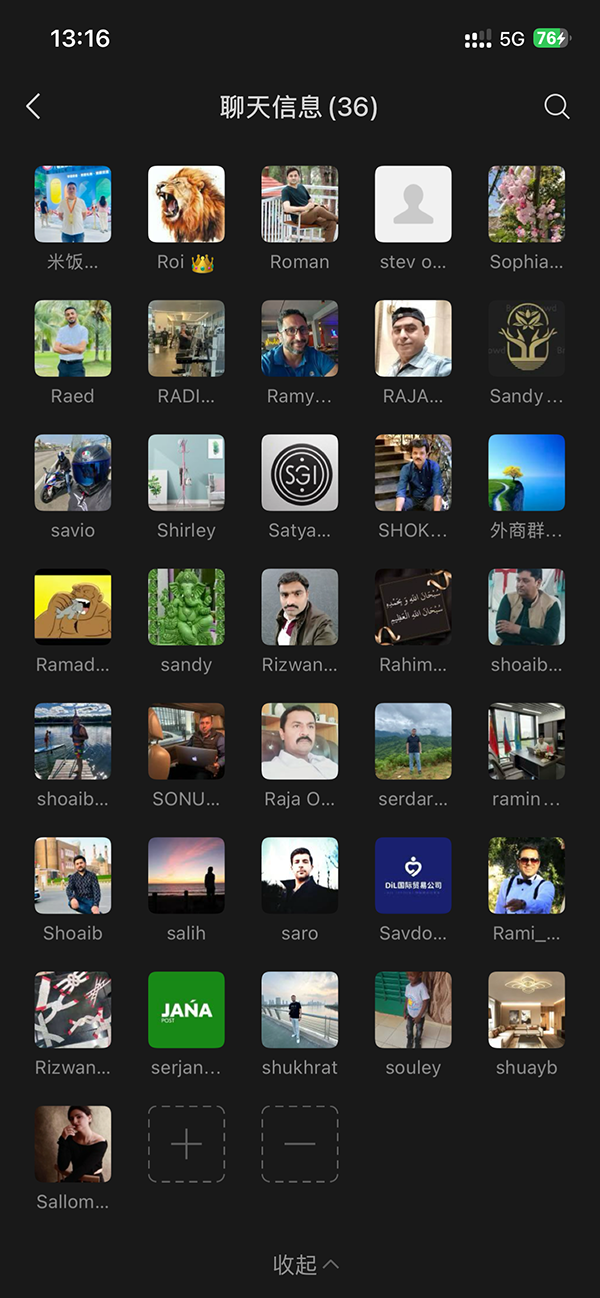
Task: Open Raed's profile
Action: tap(73, 339)
